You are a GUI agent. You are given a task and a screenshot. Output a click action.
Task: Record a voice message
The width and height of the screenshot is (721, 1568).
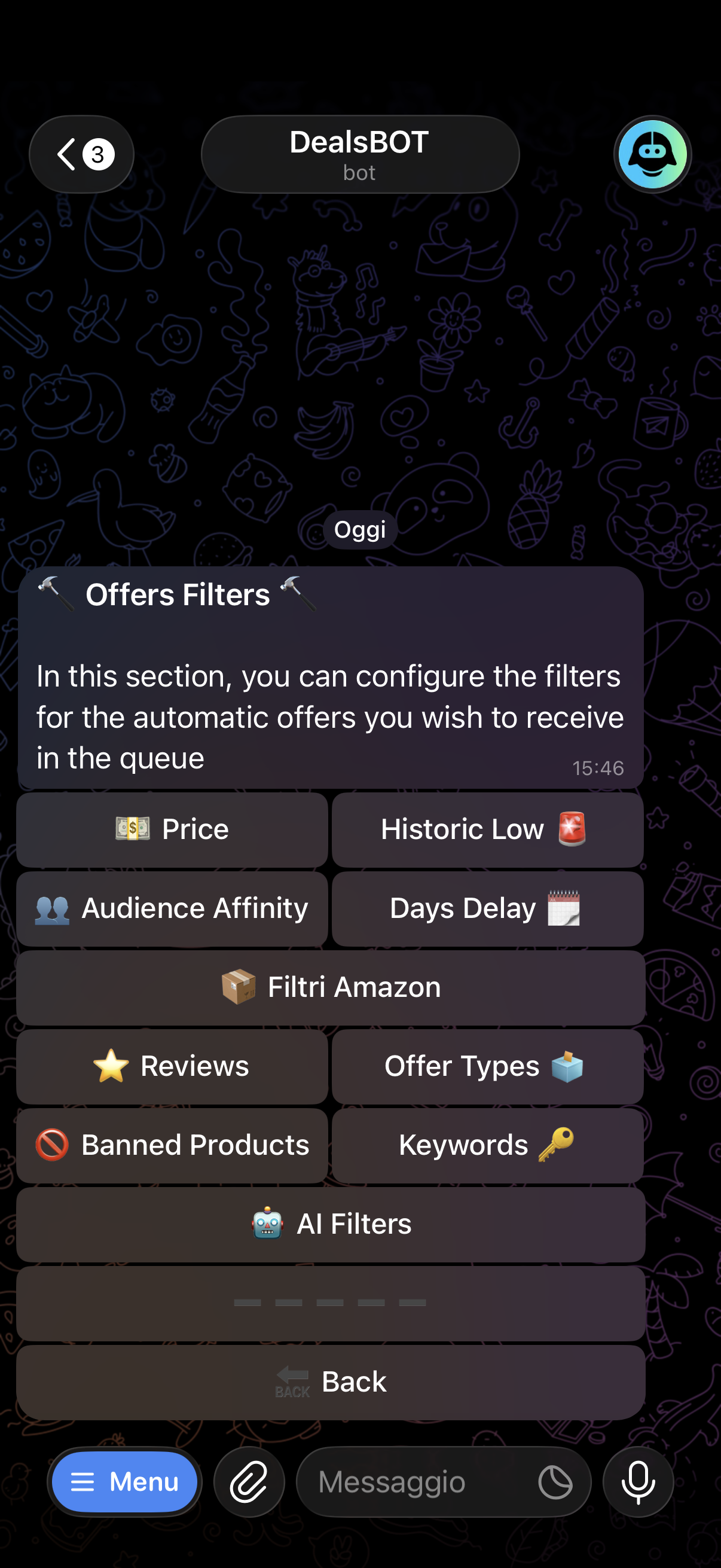point(638,1481)
